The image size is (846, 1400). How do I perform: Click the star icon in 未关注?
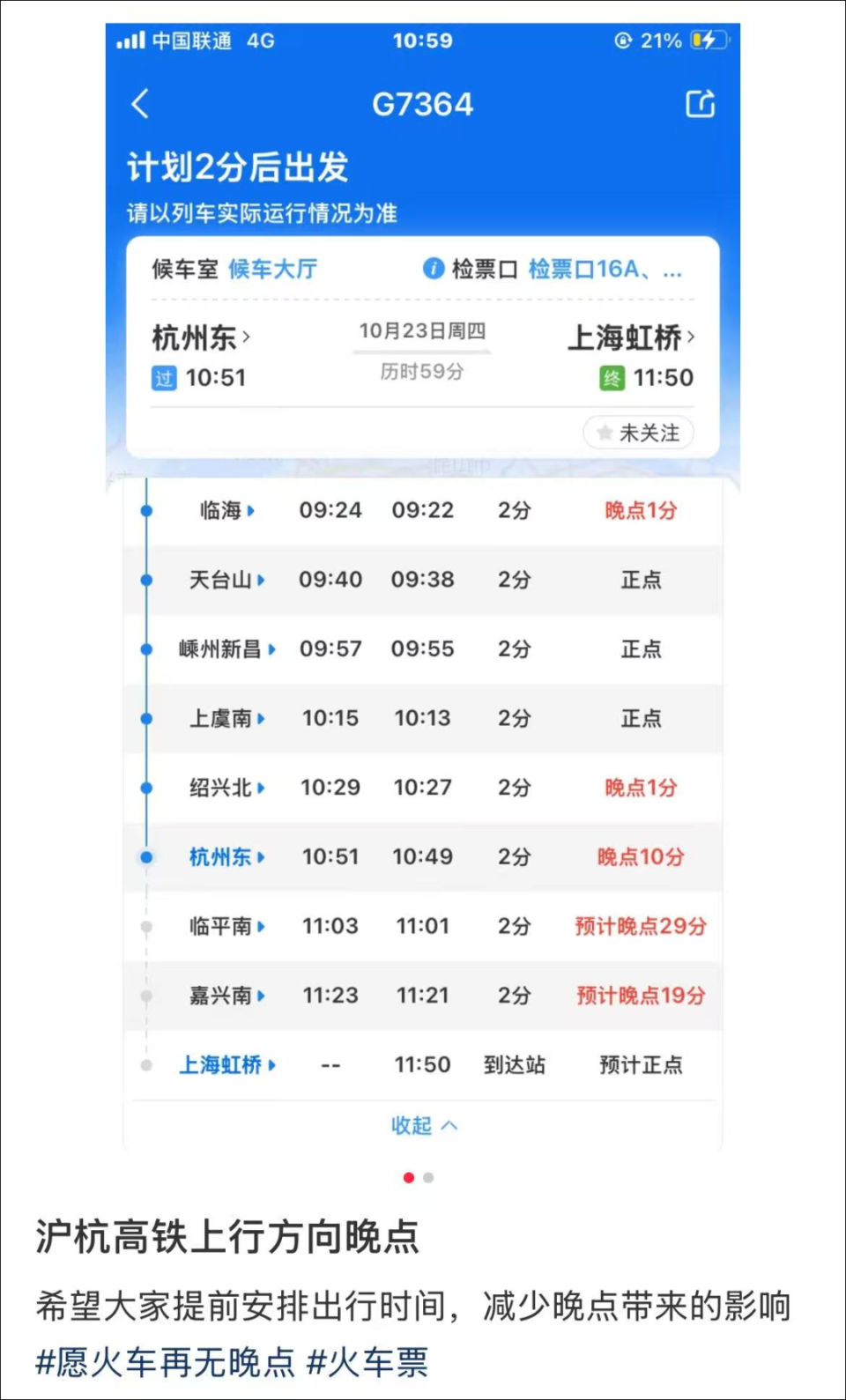coord(605,433)
